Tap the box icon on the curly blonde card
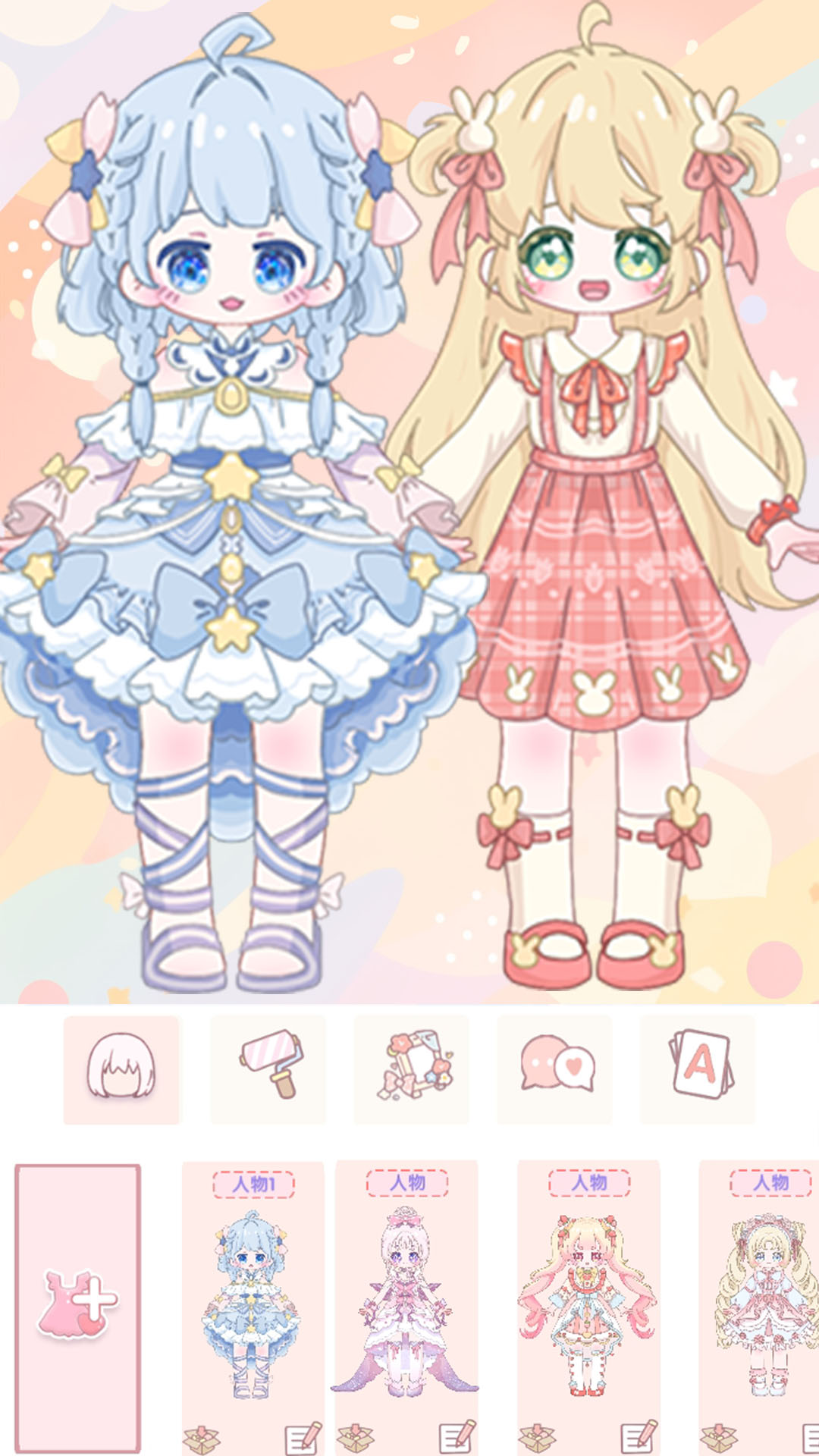 point(718,1437)
